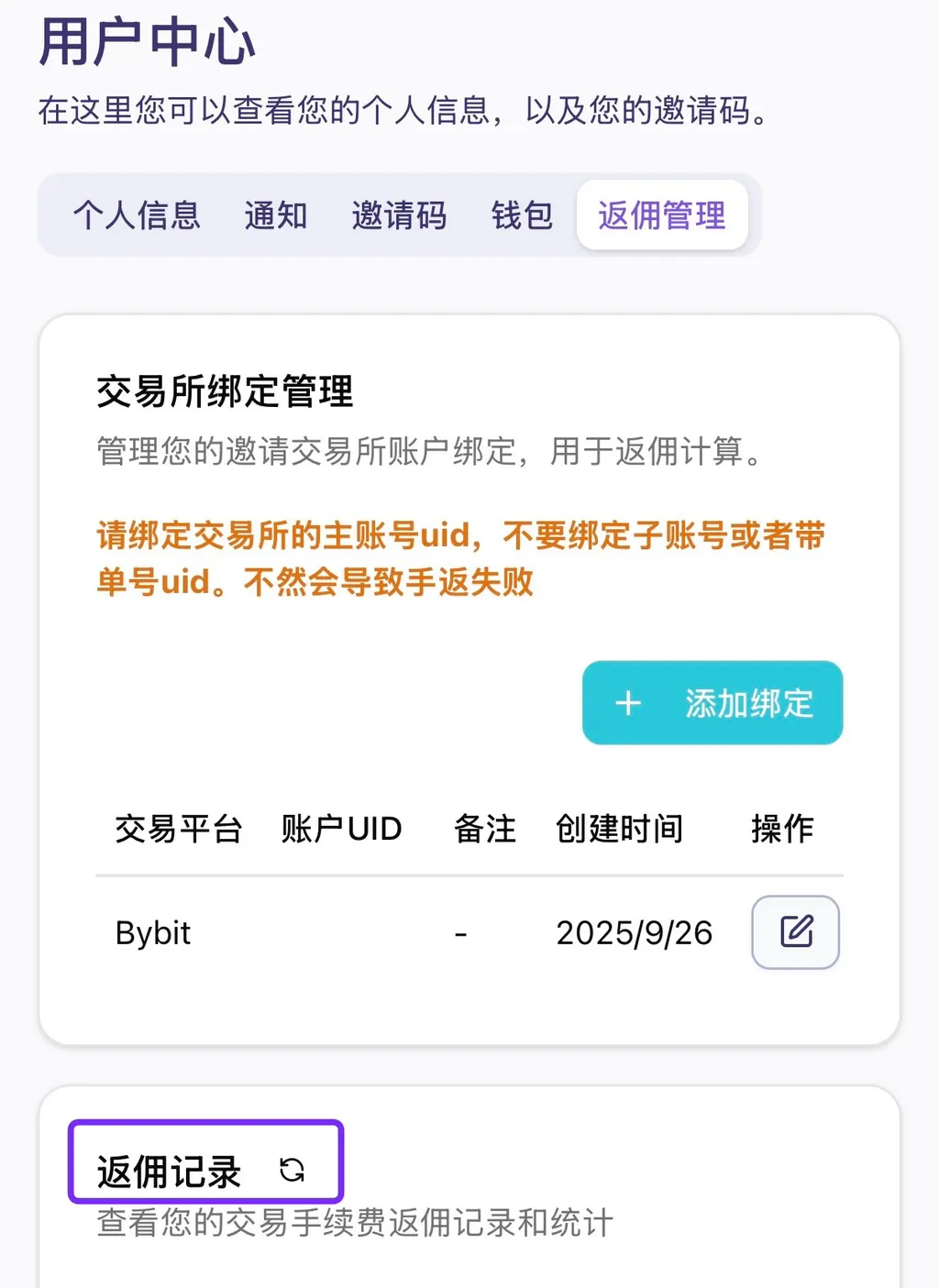Click the 操作 column header
Image resolution: width=939 pixels, height=1288 pixels.
(781, 828)
